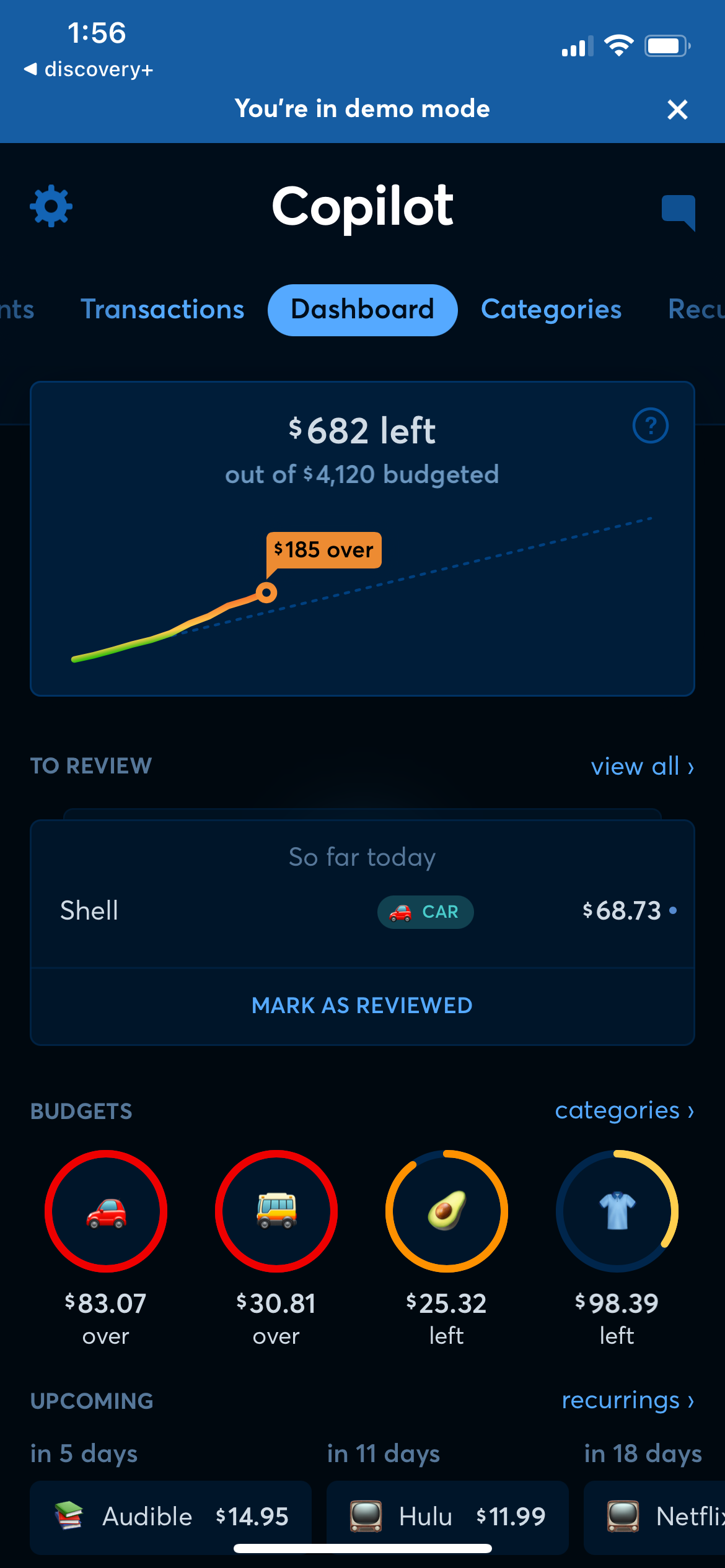The width and height of the screenshot is (725, 1568).
Task: Open recurrings from the UPCOMING section
Action: point(627,1400)
